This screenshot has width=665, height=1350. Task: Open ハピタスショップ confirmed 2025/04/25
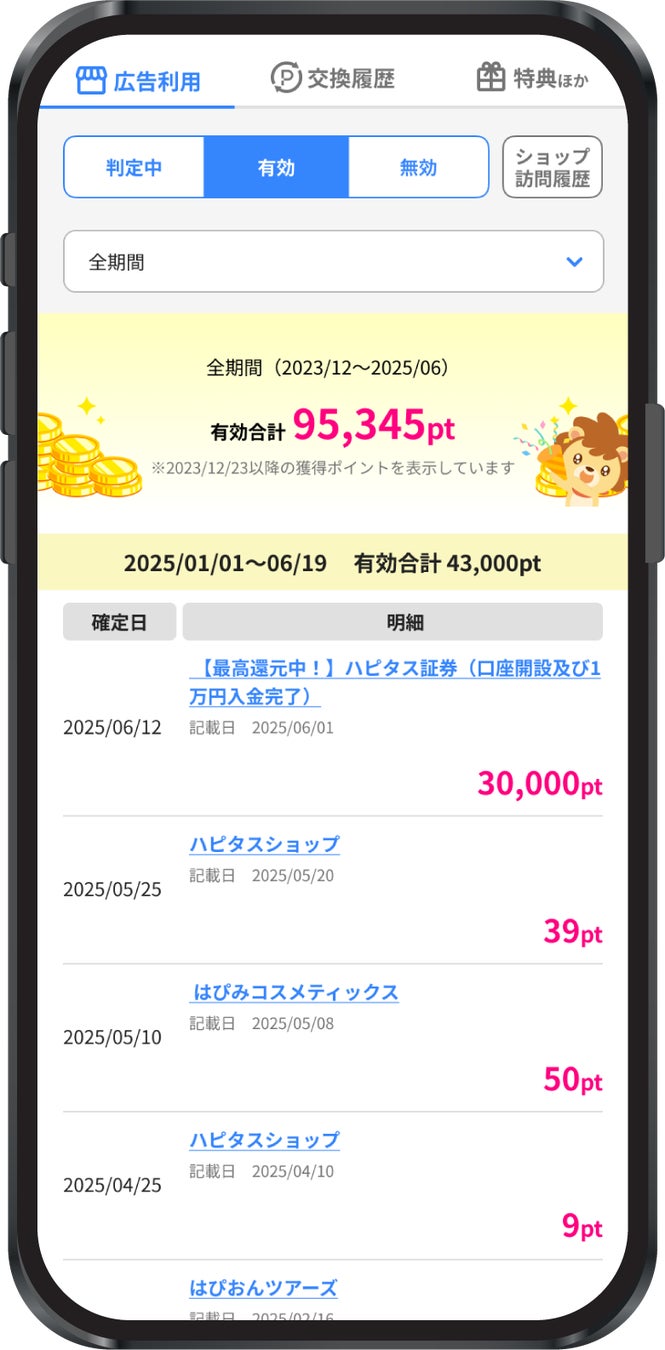(x=264, y=1140)
